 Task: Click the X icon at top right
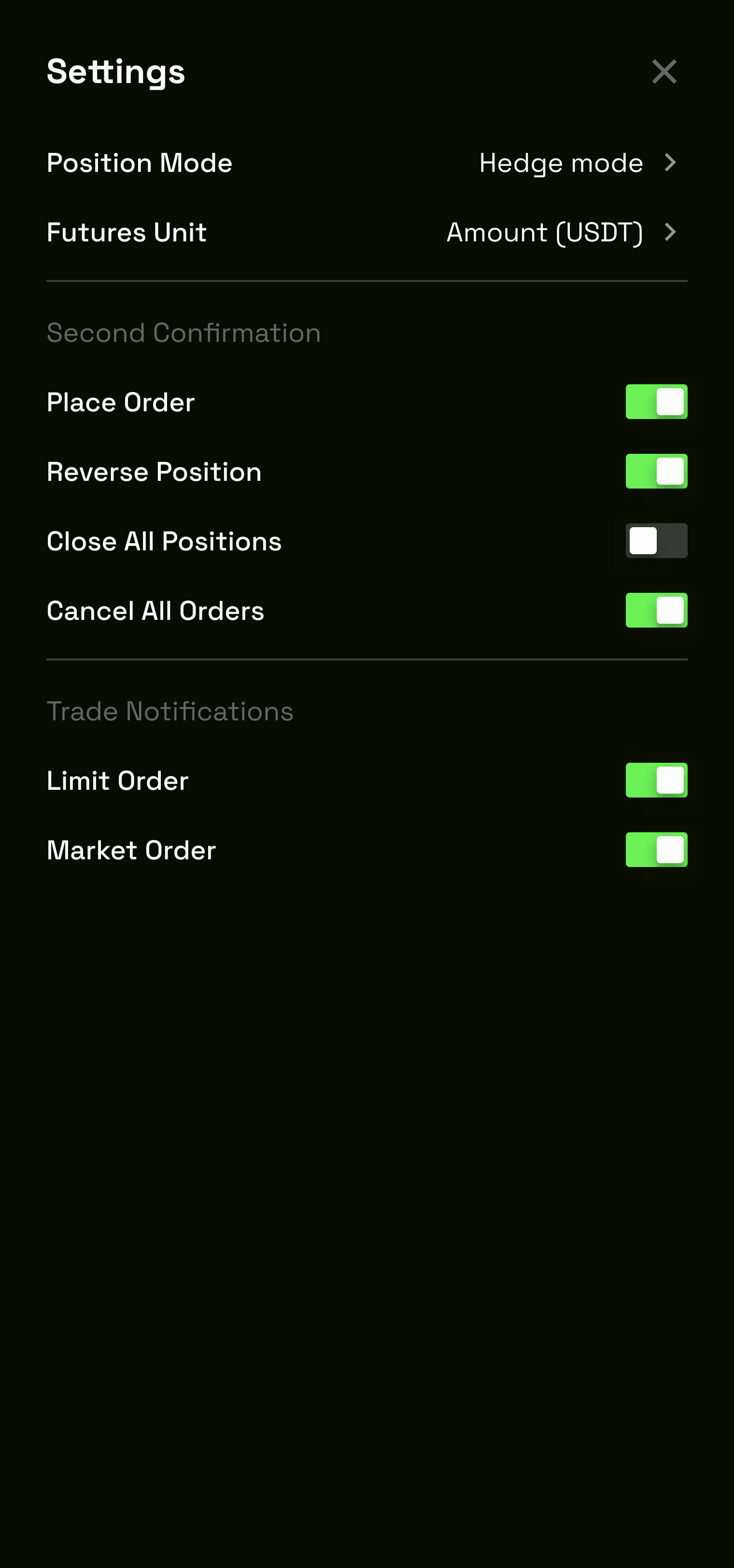[x=663, y=71]
